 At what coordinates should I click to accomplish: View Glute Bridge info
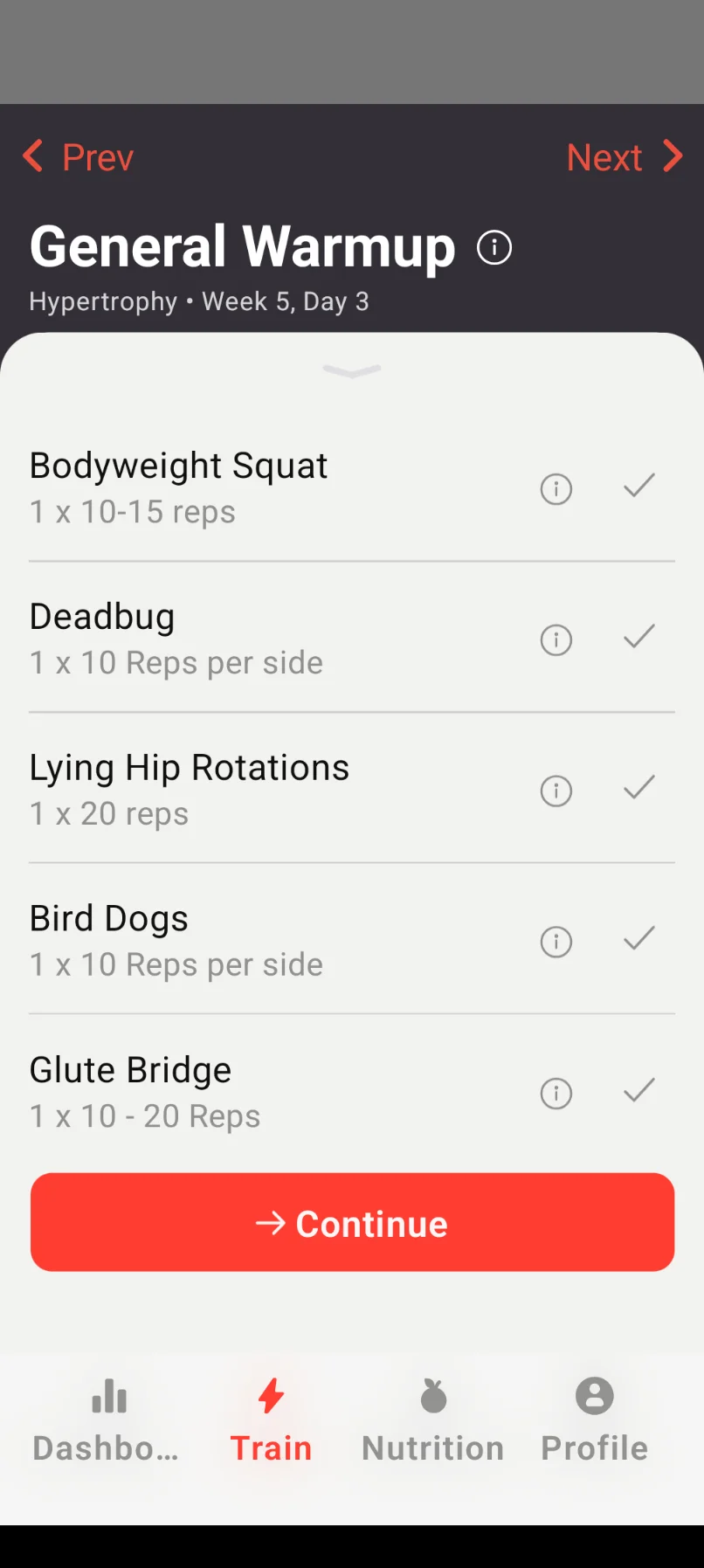(556, 1093)
